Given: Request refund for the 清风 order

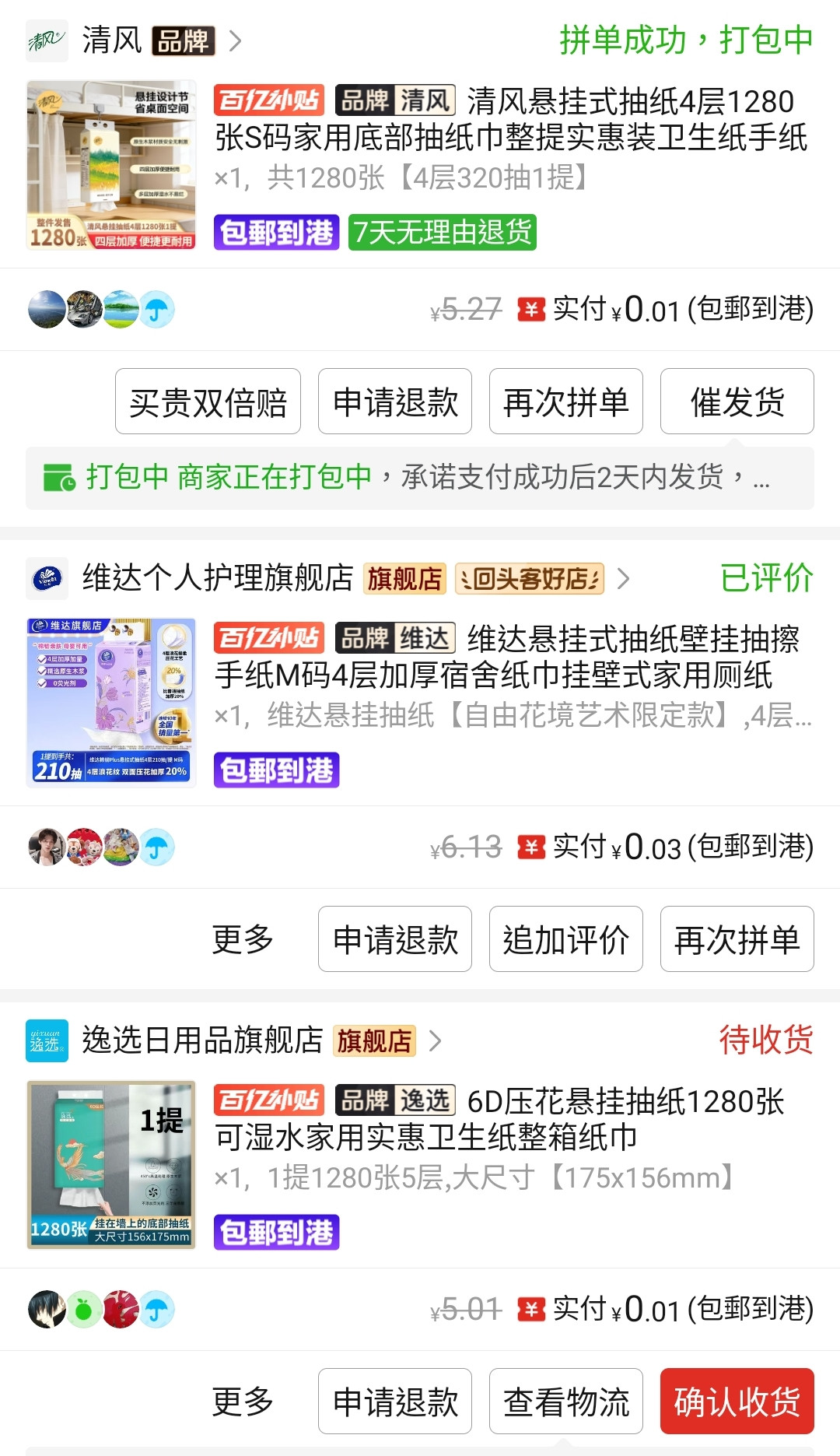Looking at the screenshot, I should tap(395, 402).
